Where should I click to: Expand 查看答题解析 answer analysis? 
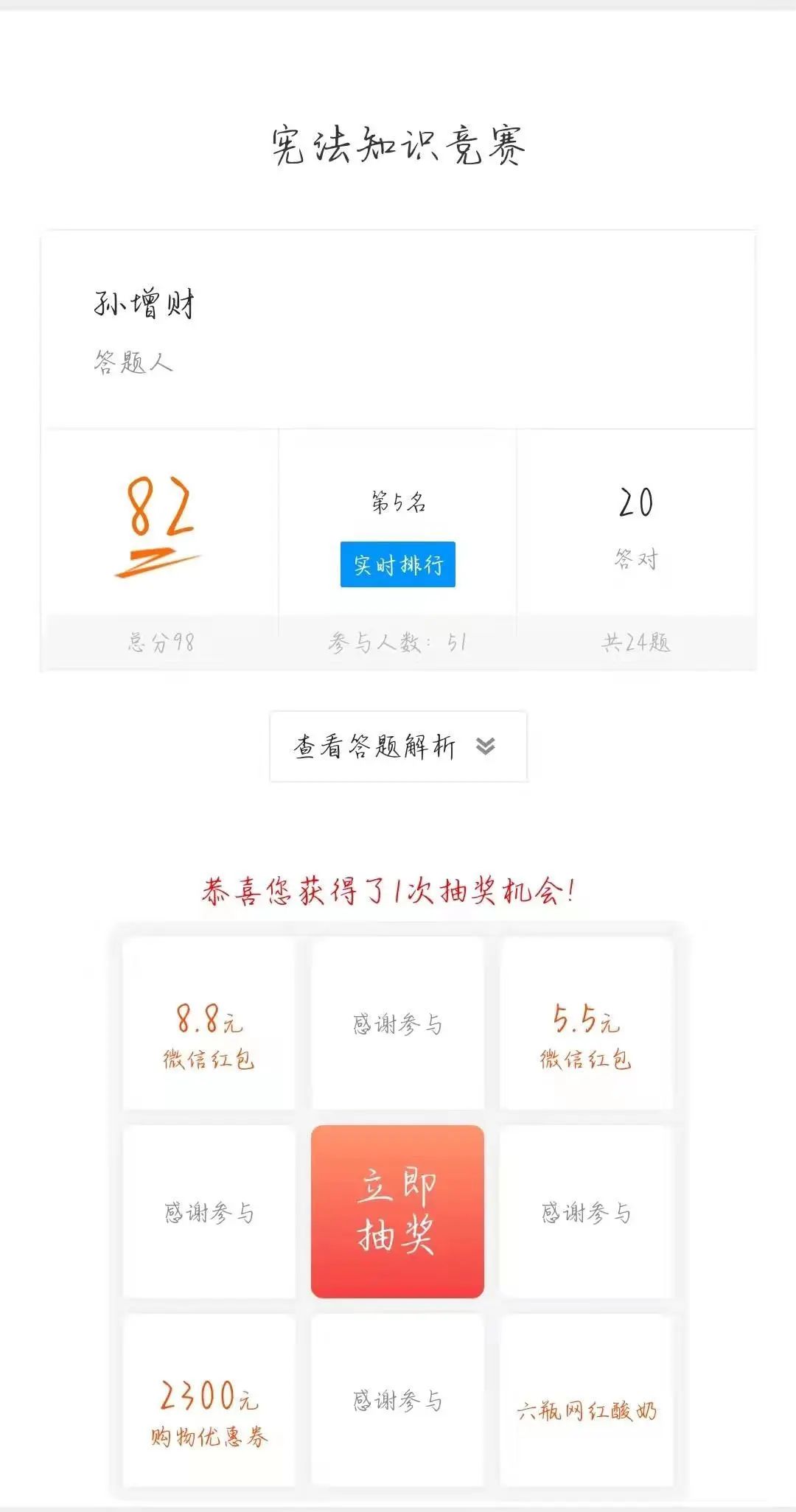tap(398, 746)
